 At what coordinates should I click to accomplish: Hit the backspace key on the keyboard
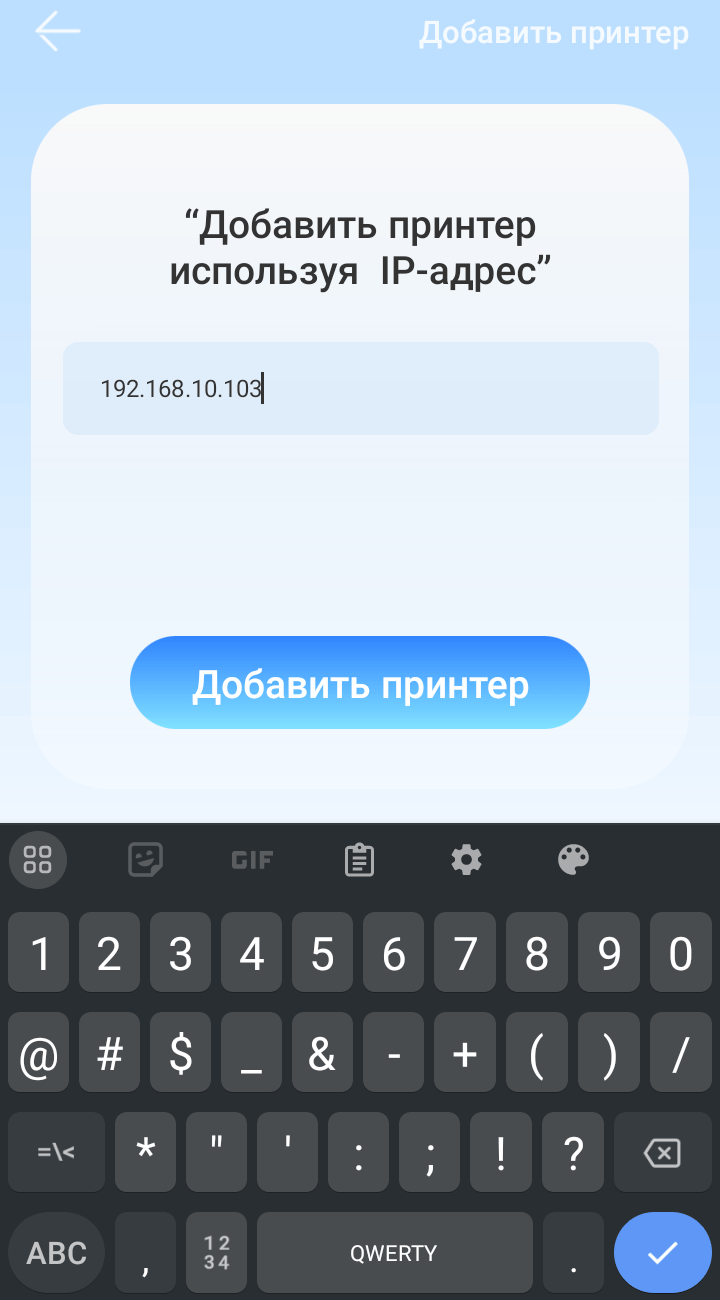tap(662, 1152)
